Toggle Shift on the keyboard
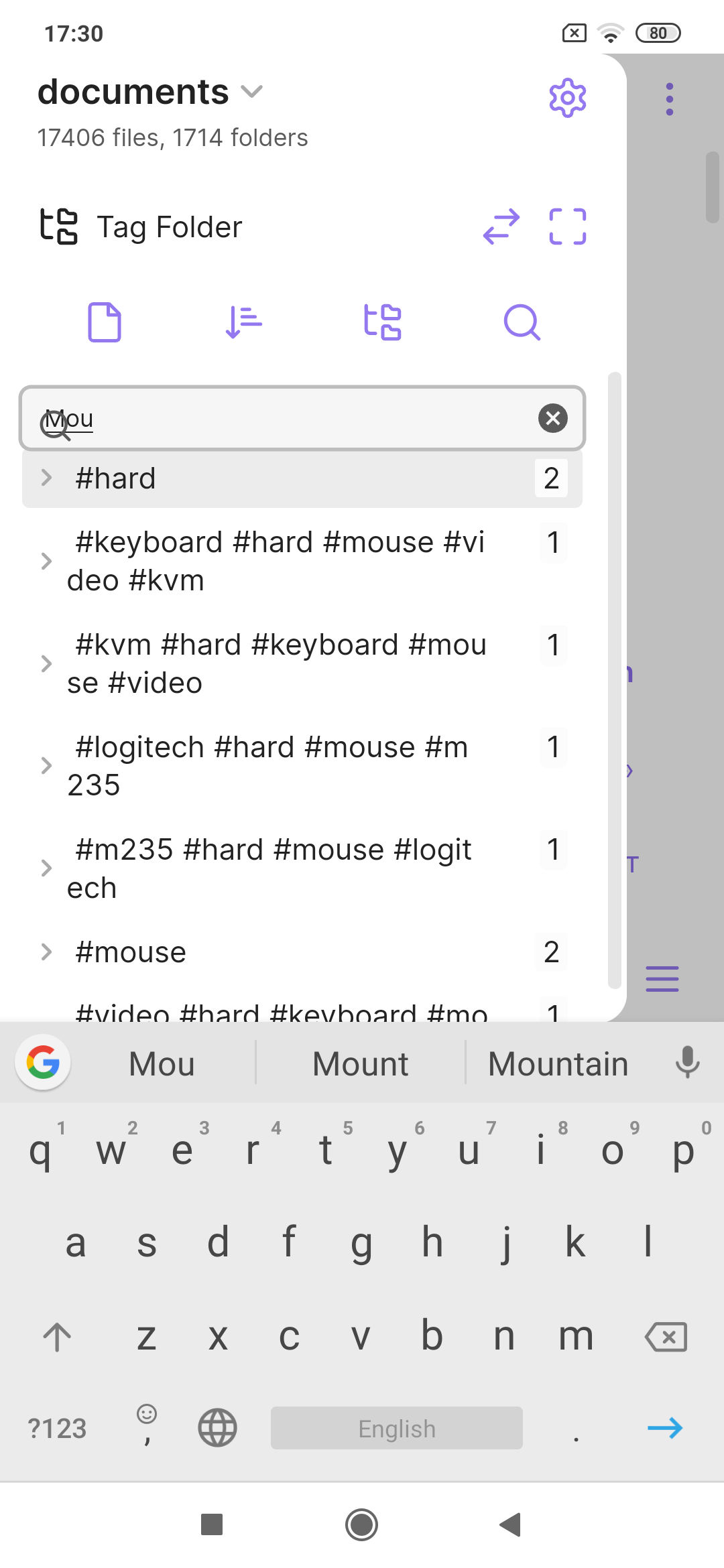 tap(56, 1336)
